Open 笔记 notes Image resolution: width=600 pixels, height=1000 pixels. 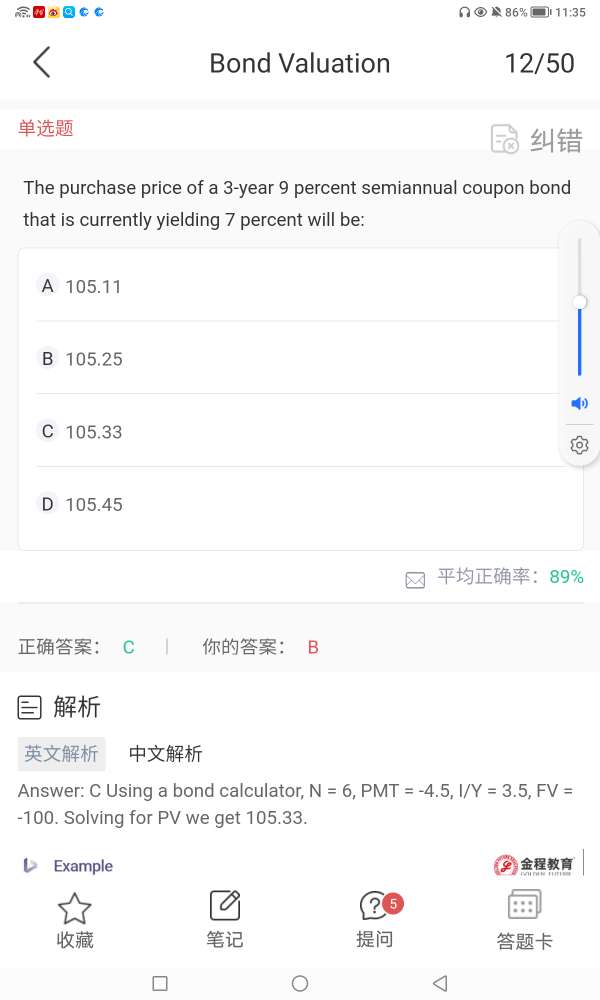225,920
